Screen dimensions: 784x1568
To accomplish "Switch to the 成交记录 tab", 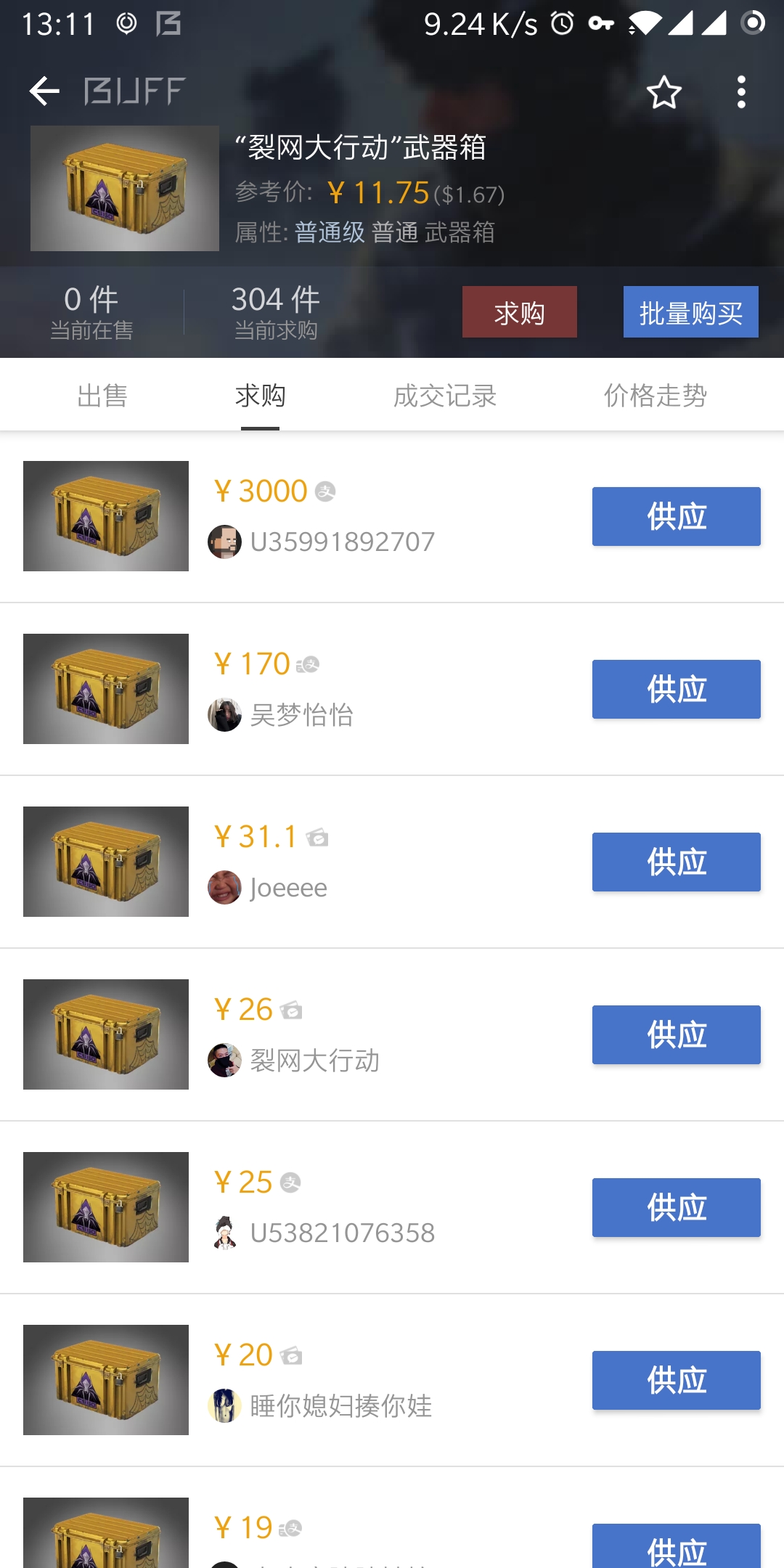I will tap(445, 395).
